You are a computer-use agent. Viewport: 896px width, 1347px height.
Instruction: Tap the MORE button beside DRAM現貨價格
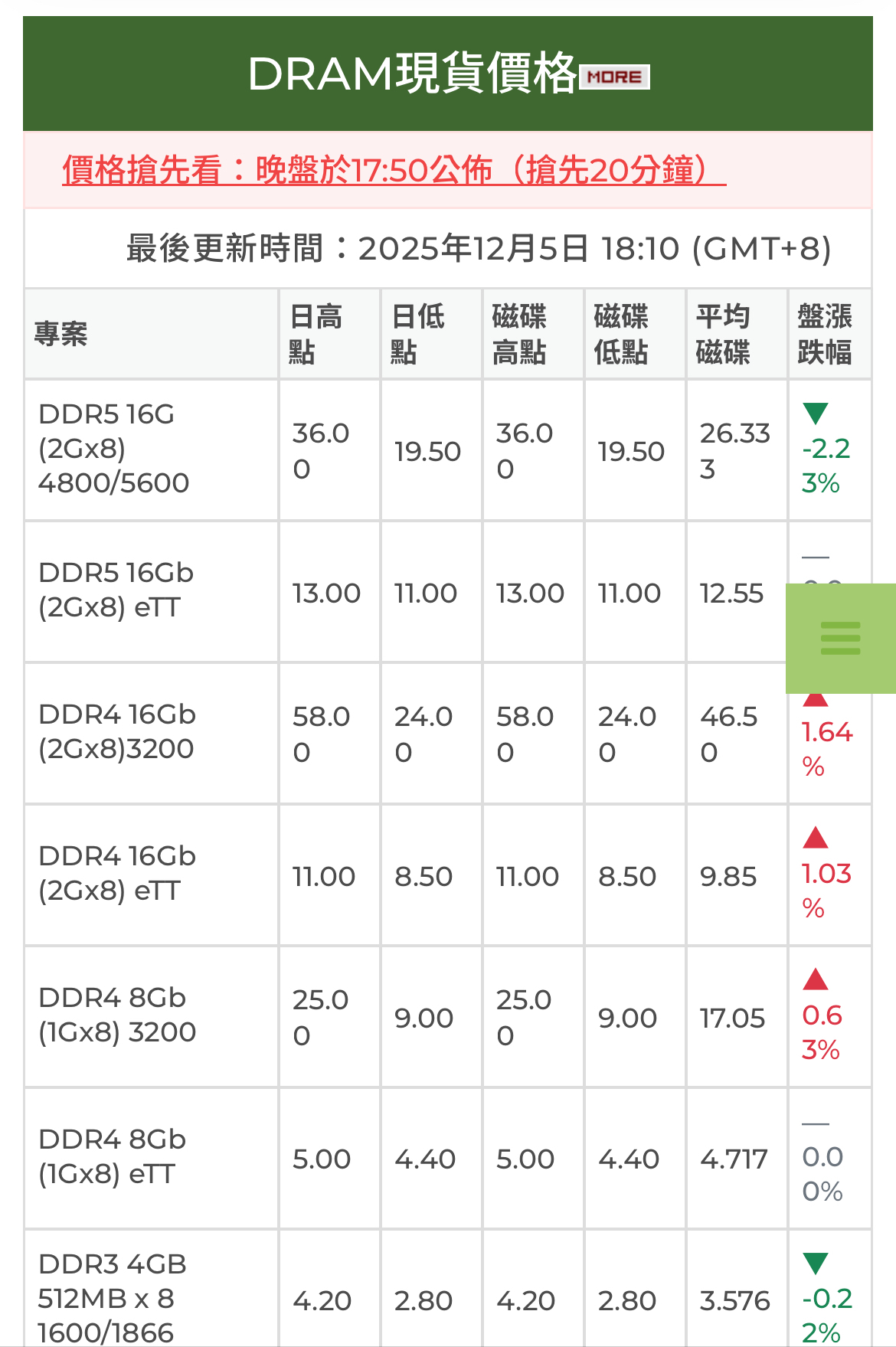coord(614,77)
